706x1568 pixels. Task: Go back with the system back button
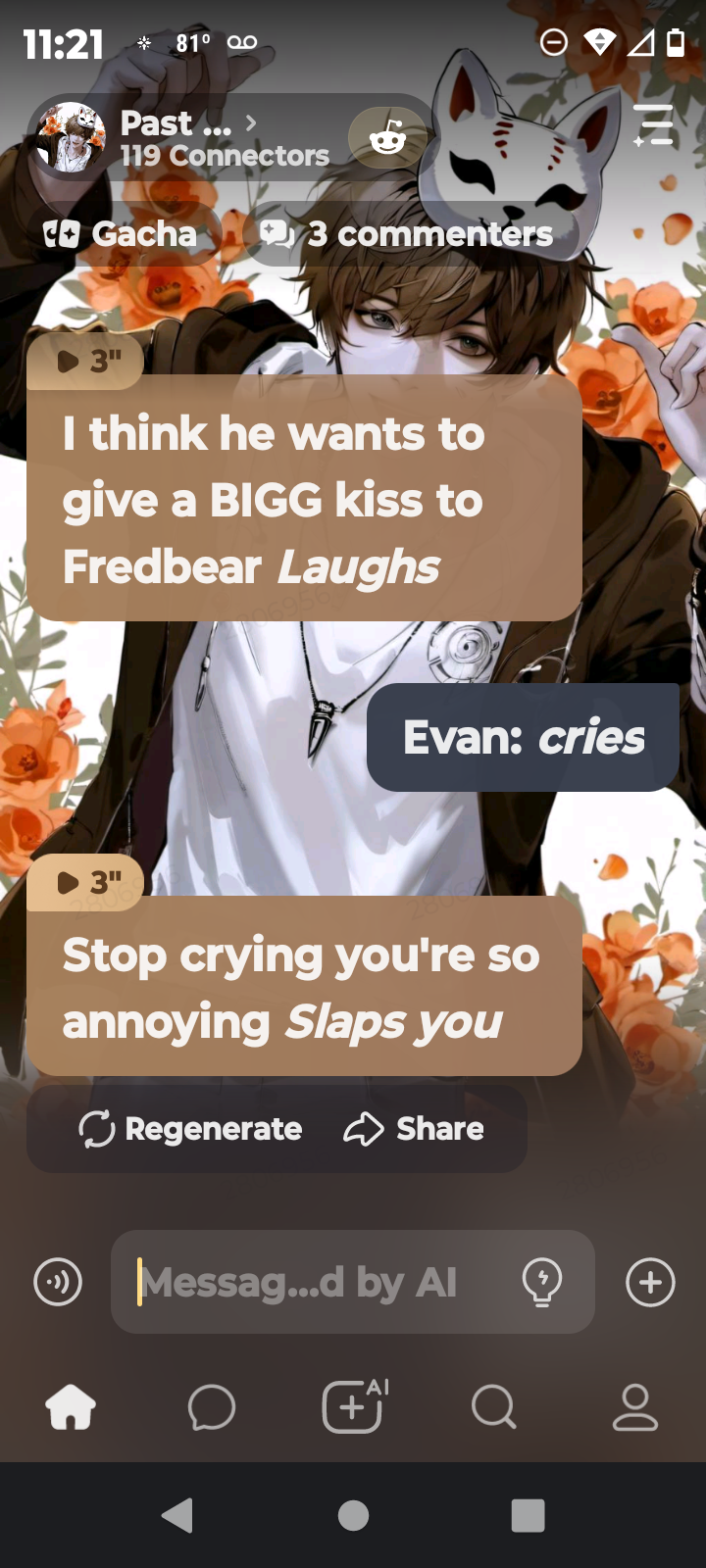[x=177, y=1515]
